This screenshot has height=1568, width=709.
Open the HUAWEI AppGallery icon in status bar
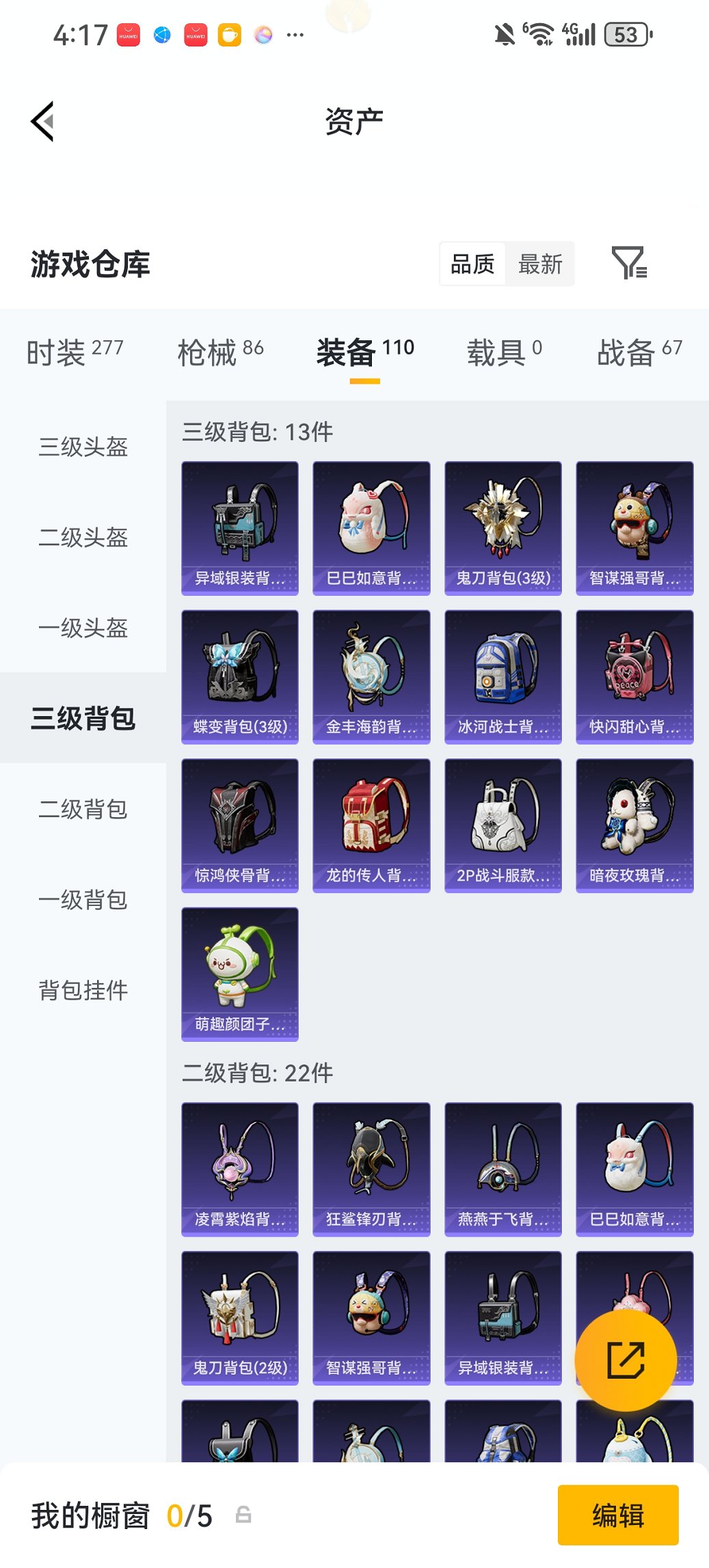[x=128, y=33]
